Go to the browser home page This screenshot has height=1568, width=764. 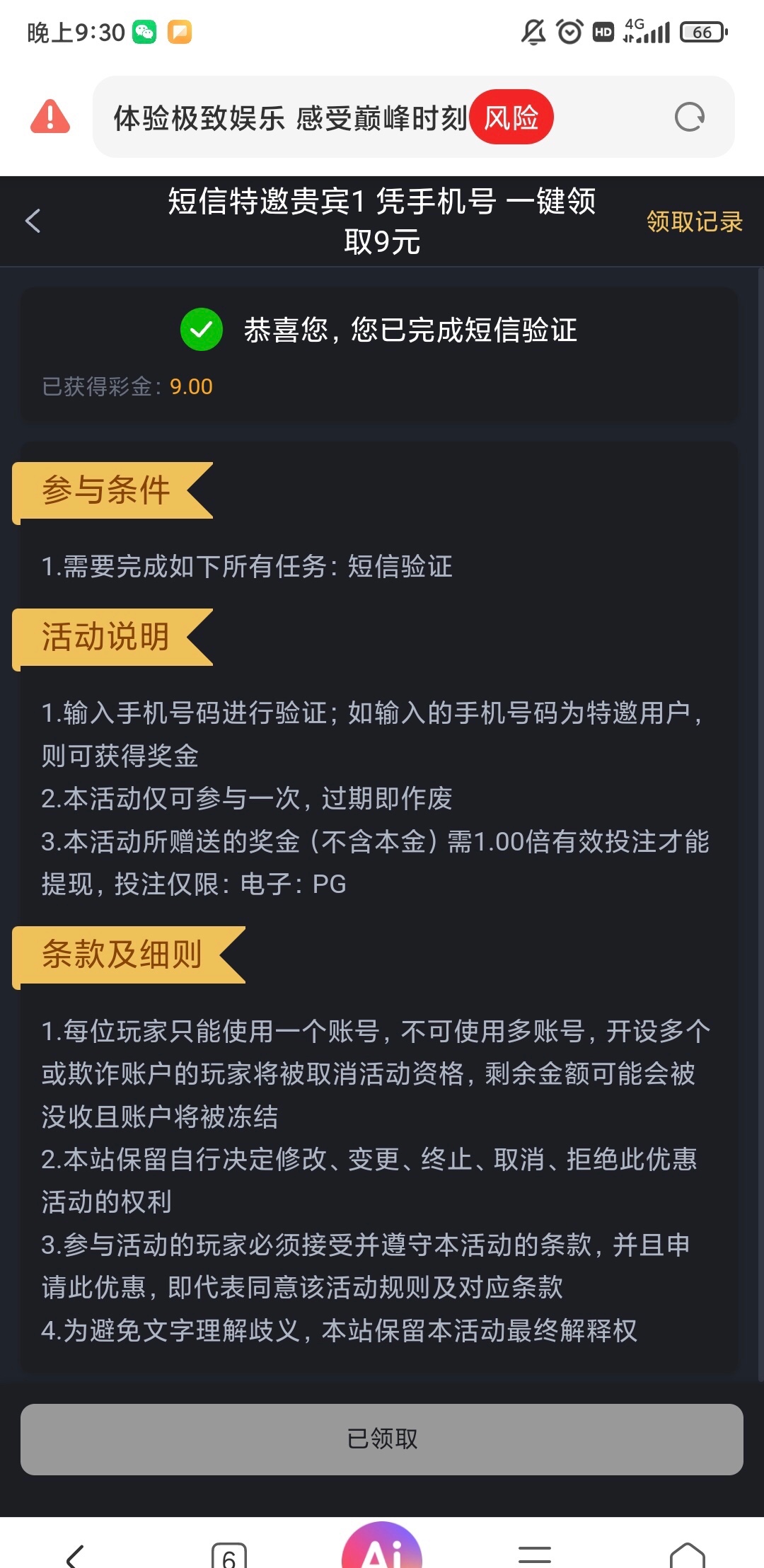687,1555
